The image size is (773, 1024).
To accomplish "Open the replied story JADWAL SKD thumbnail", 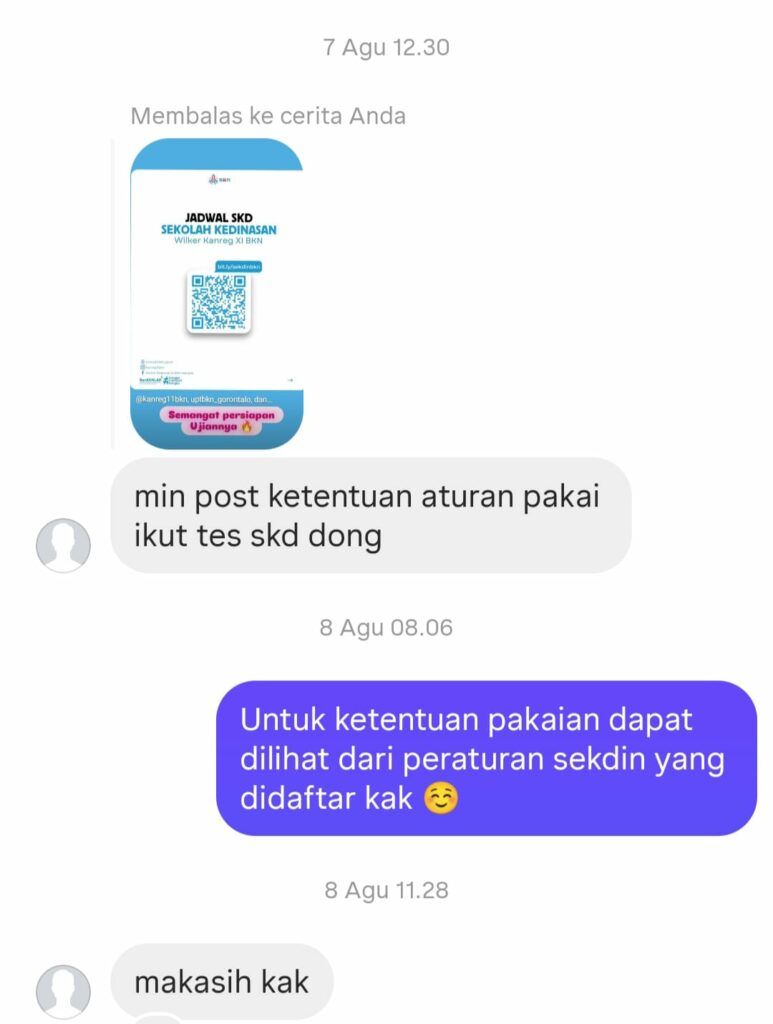I will 217,293.
